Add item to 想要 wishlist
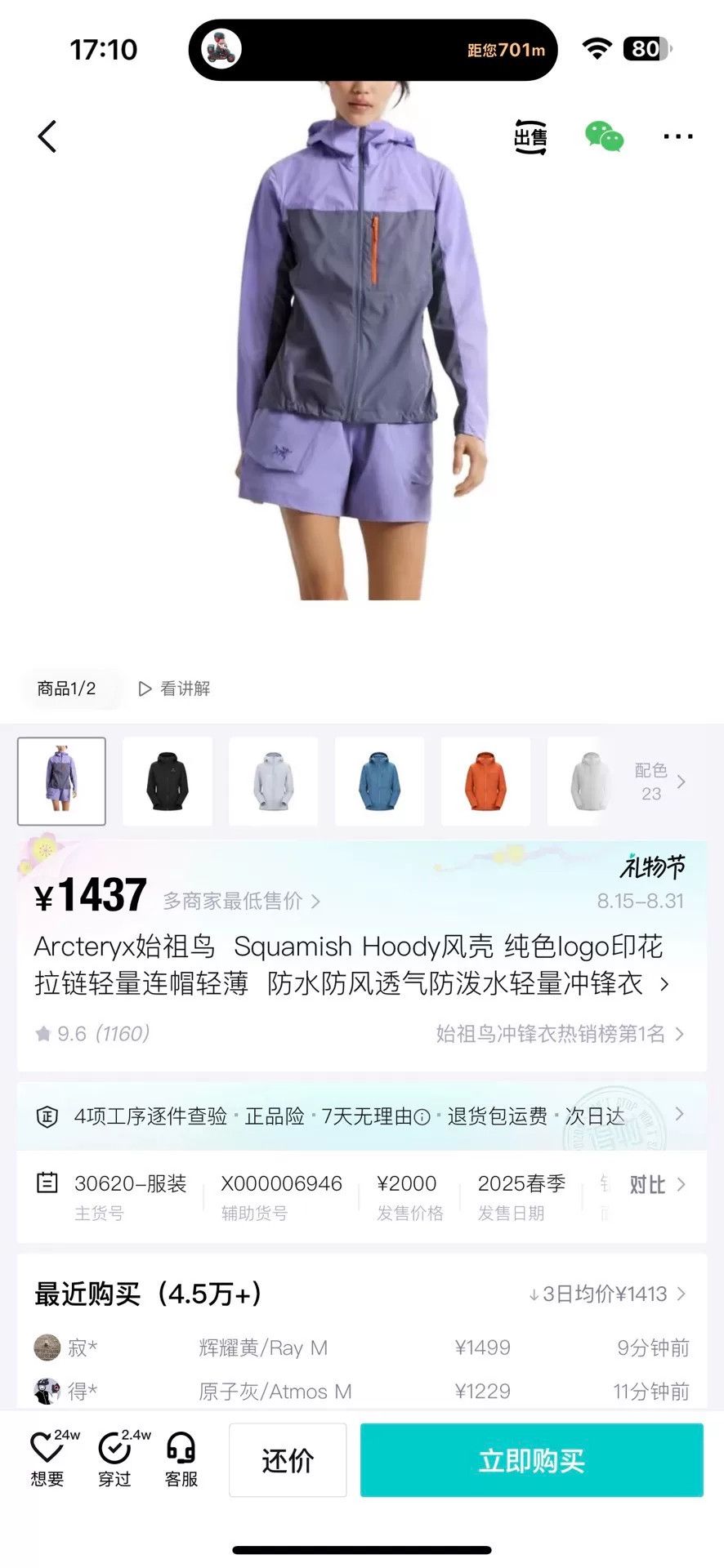Screen dimensions: 724x1568 47,1459
